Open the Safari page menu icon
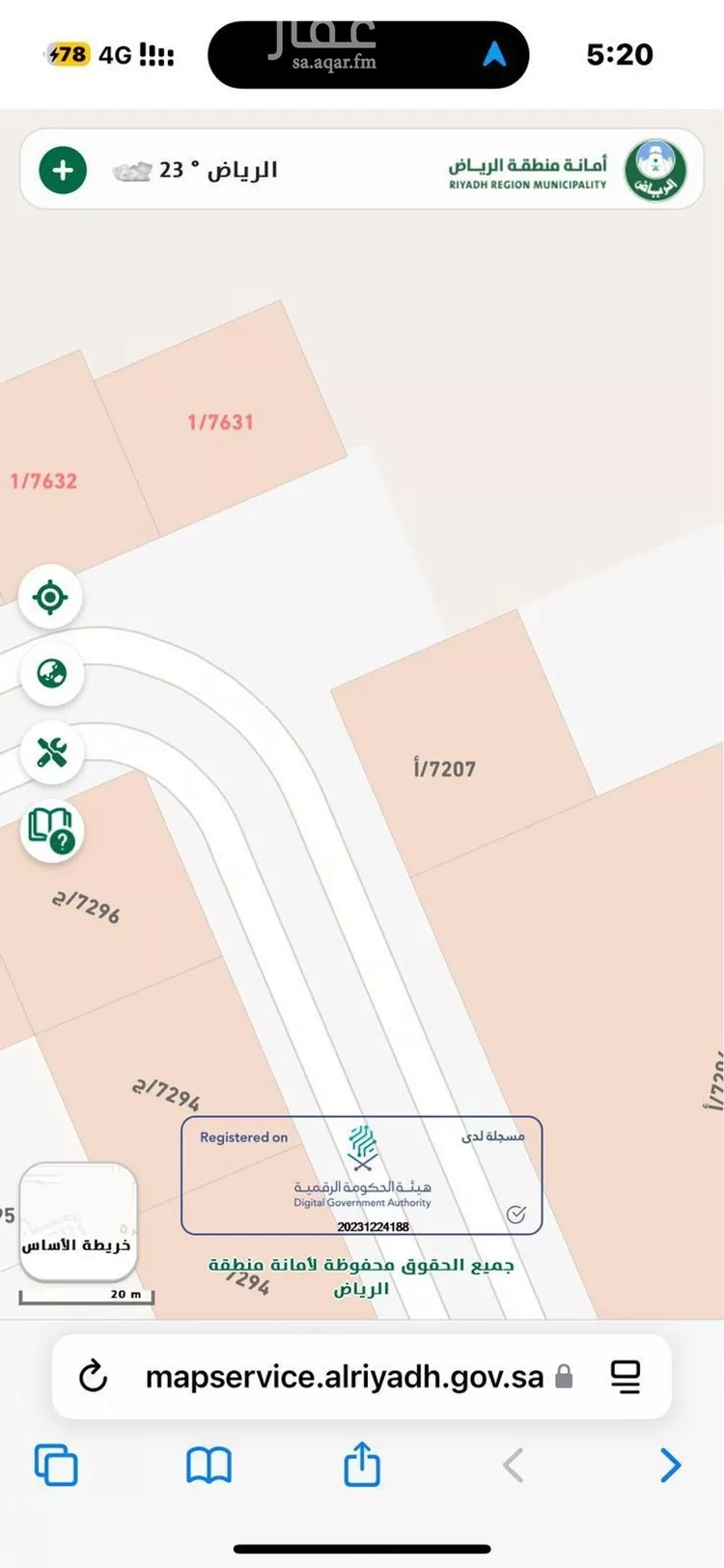The image size is (724, 1568). (626, 1376)
